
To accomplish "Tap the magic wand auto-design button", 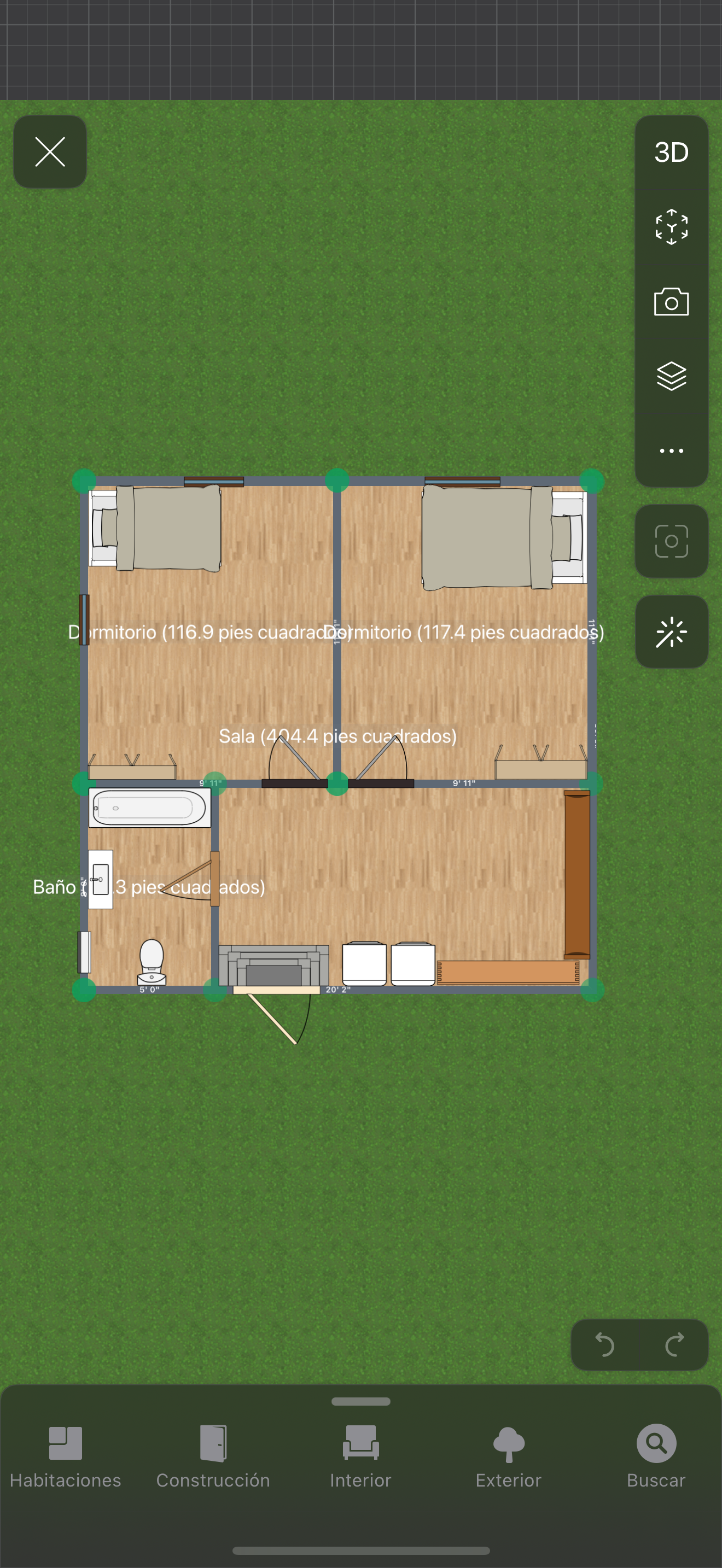I will [671, 633].
